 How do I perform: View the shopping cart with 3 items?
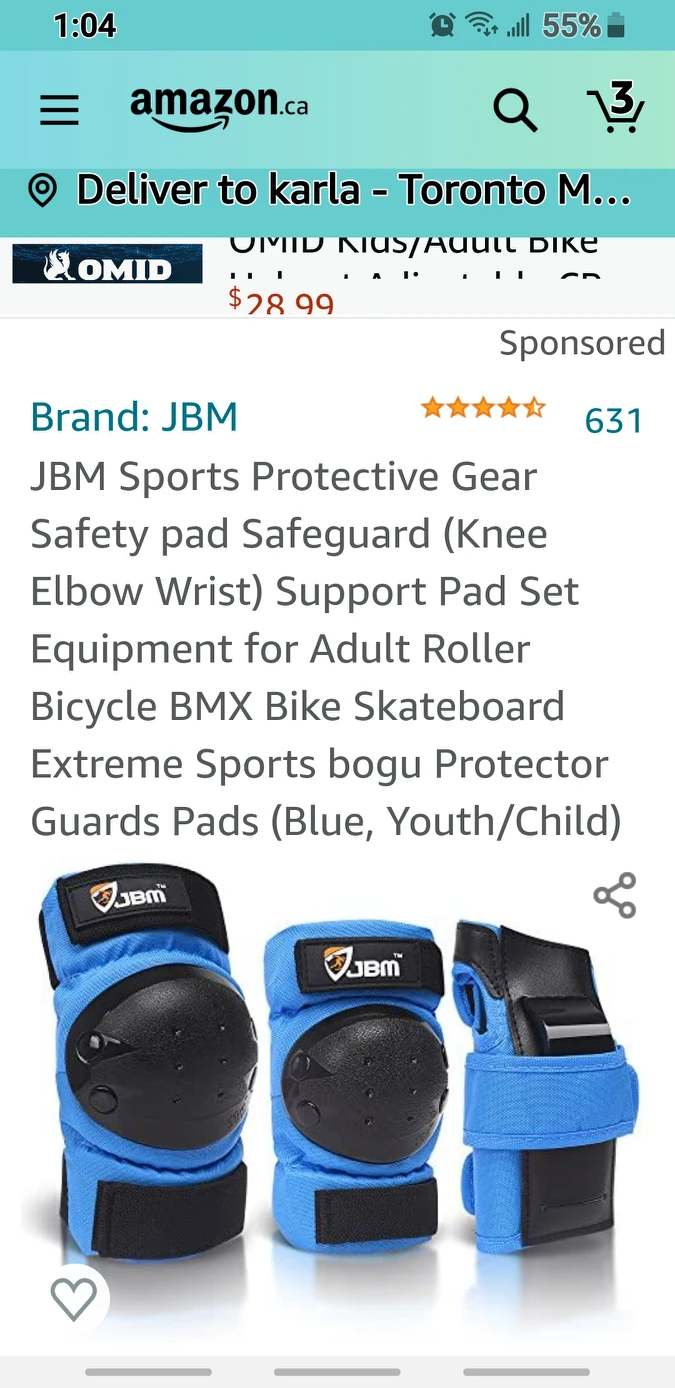click(x=615, y=107)
